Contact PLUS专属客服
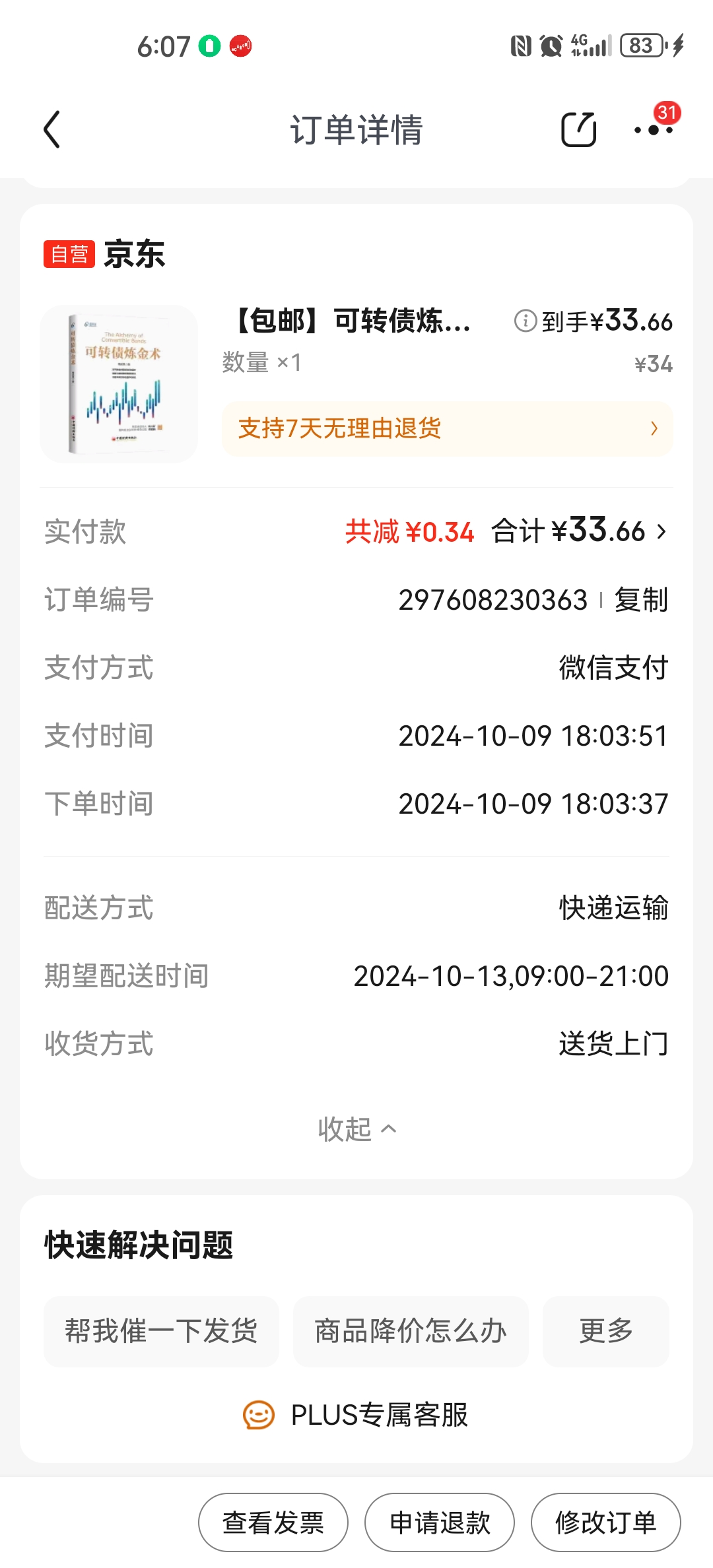Image resolution: width=713 pixels, height=1568 pixels. pos(356,1415)
